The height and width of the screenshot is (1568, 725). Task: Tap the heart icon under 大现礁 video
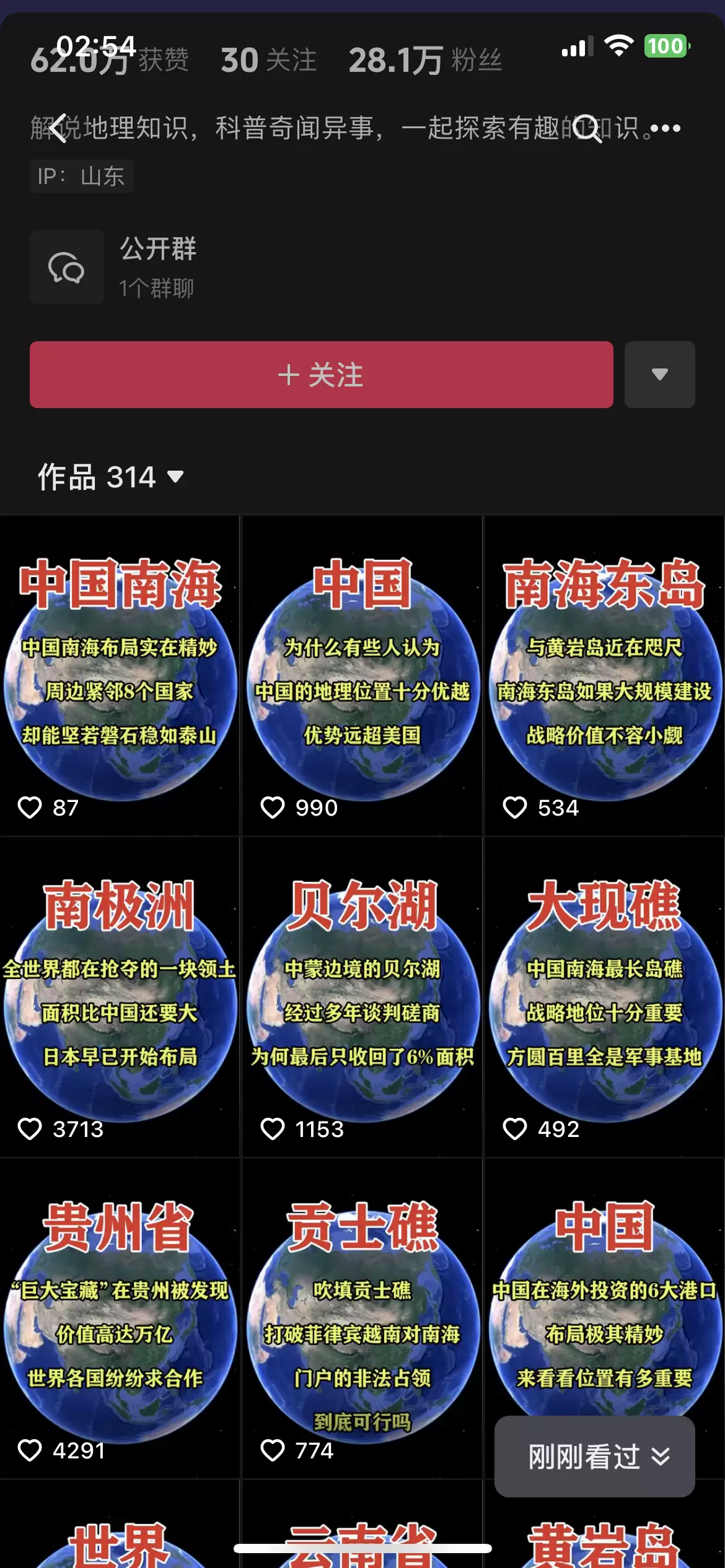point(514,1130)
